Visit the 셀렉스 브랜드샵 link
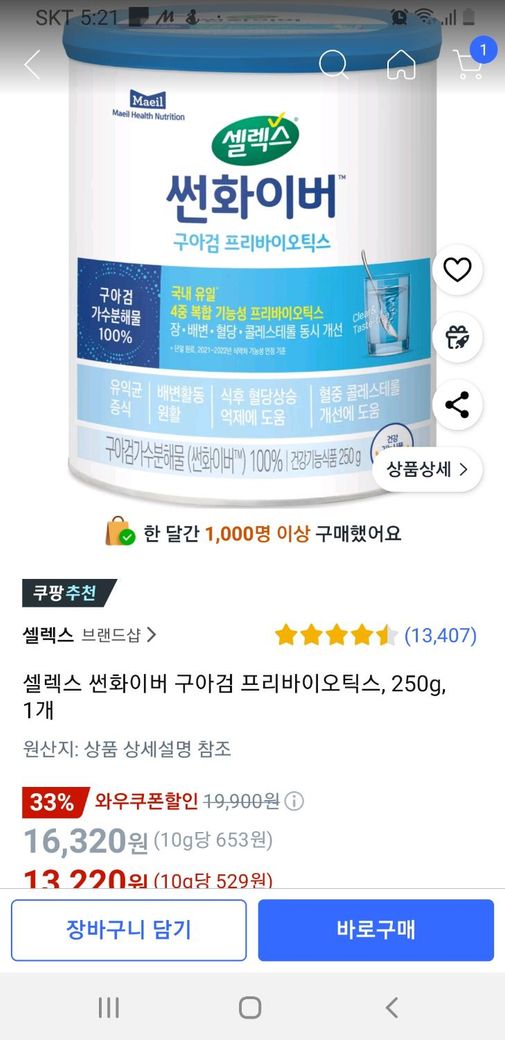Image resolution: width=505 pixels, height=1040 pixels. (90, 635)
